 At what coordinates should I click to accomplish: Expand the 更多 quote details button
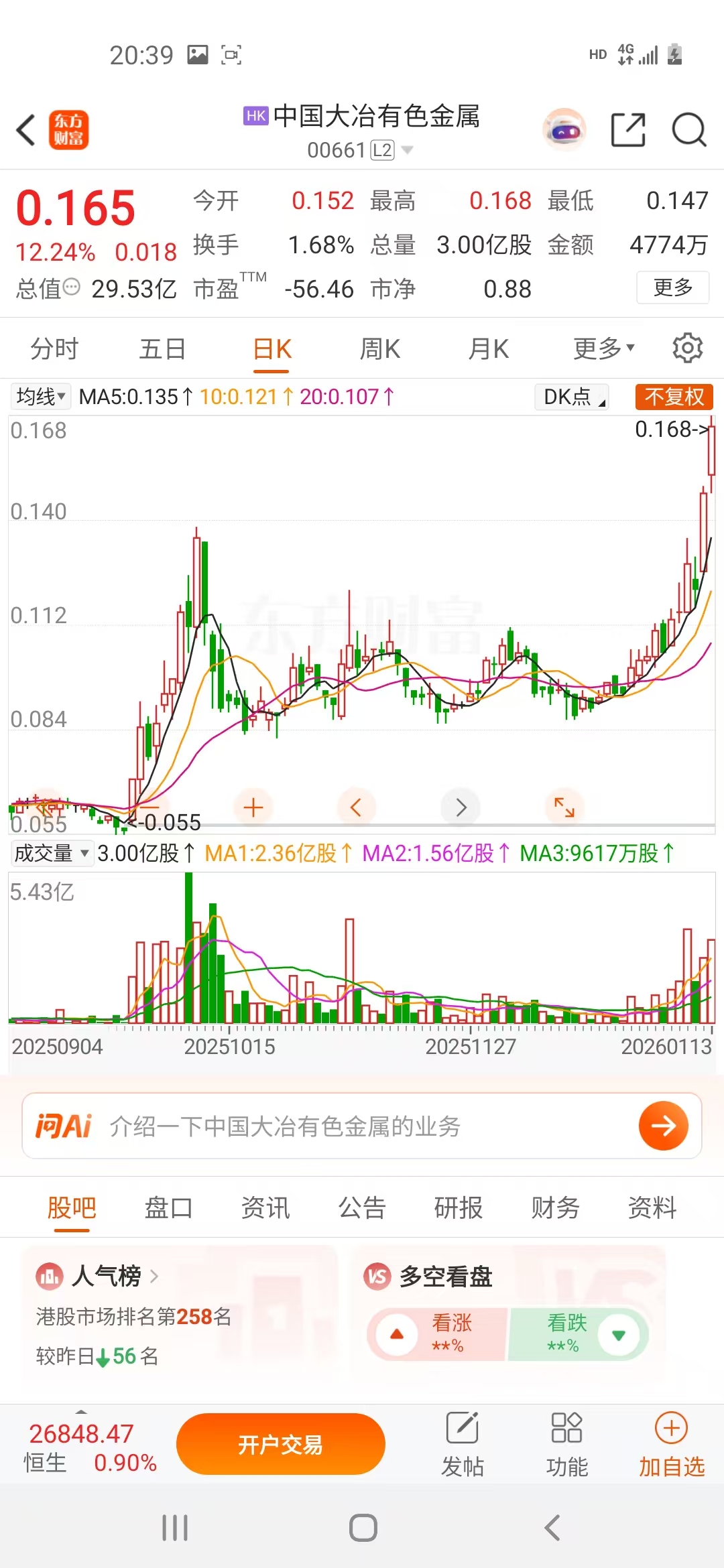(672, 287)
